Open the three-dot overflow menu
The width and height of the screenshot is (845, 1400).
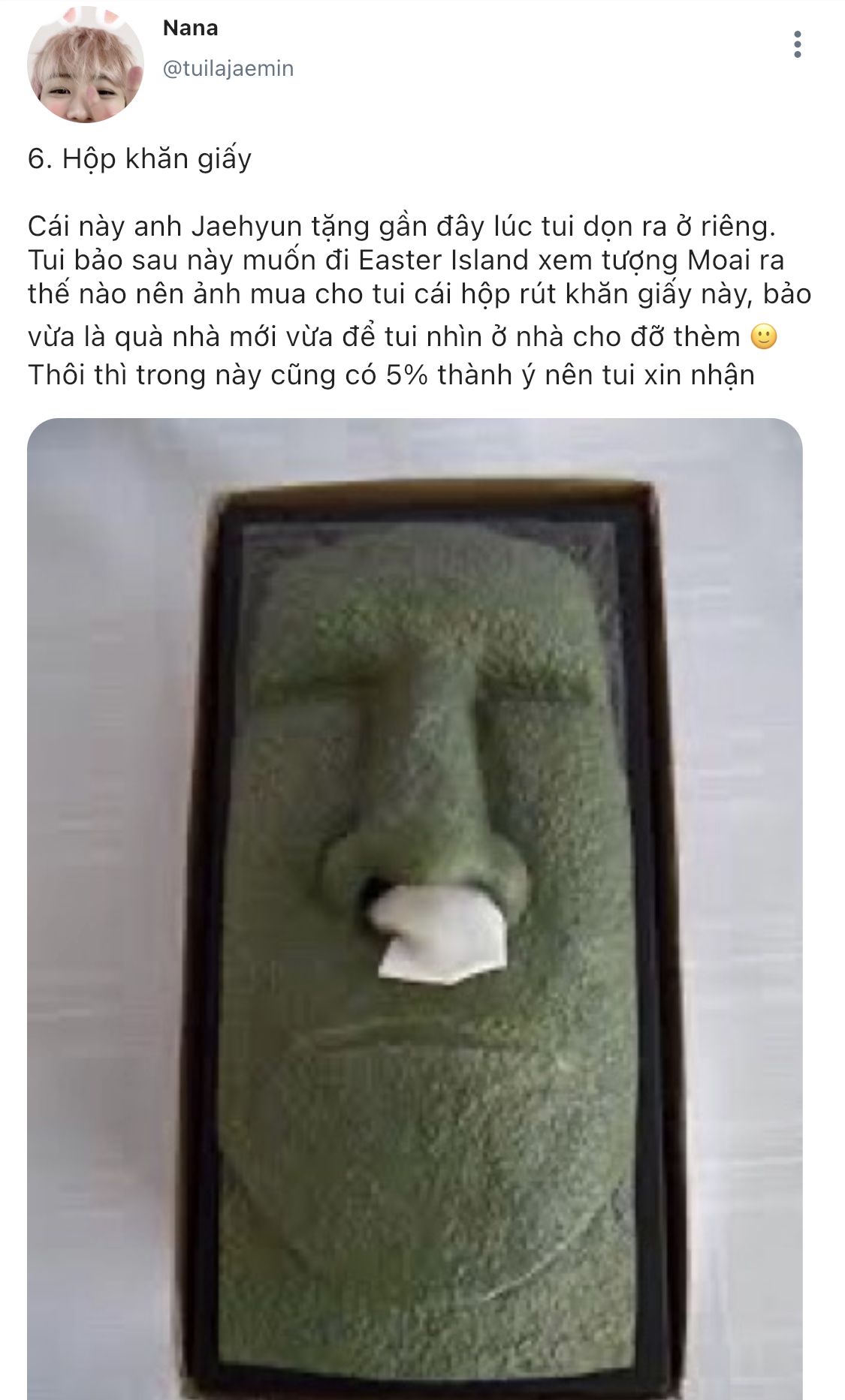(x=797, y=44)
